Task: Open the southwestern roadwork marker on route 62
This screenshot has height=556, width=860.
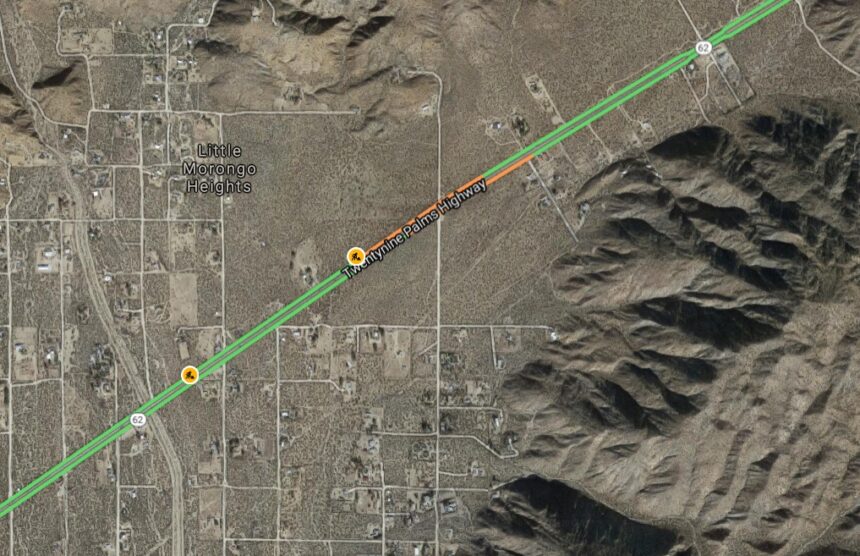Action: 188,375
